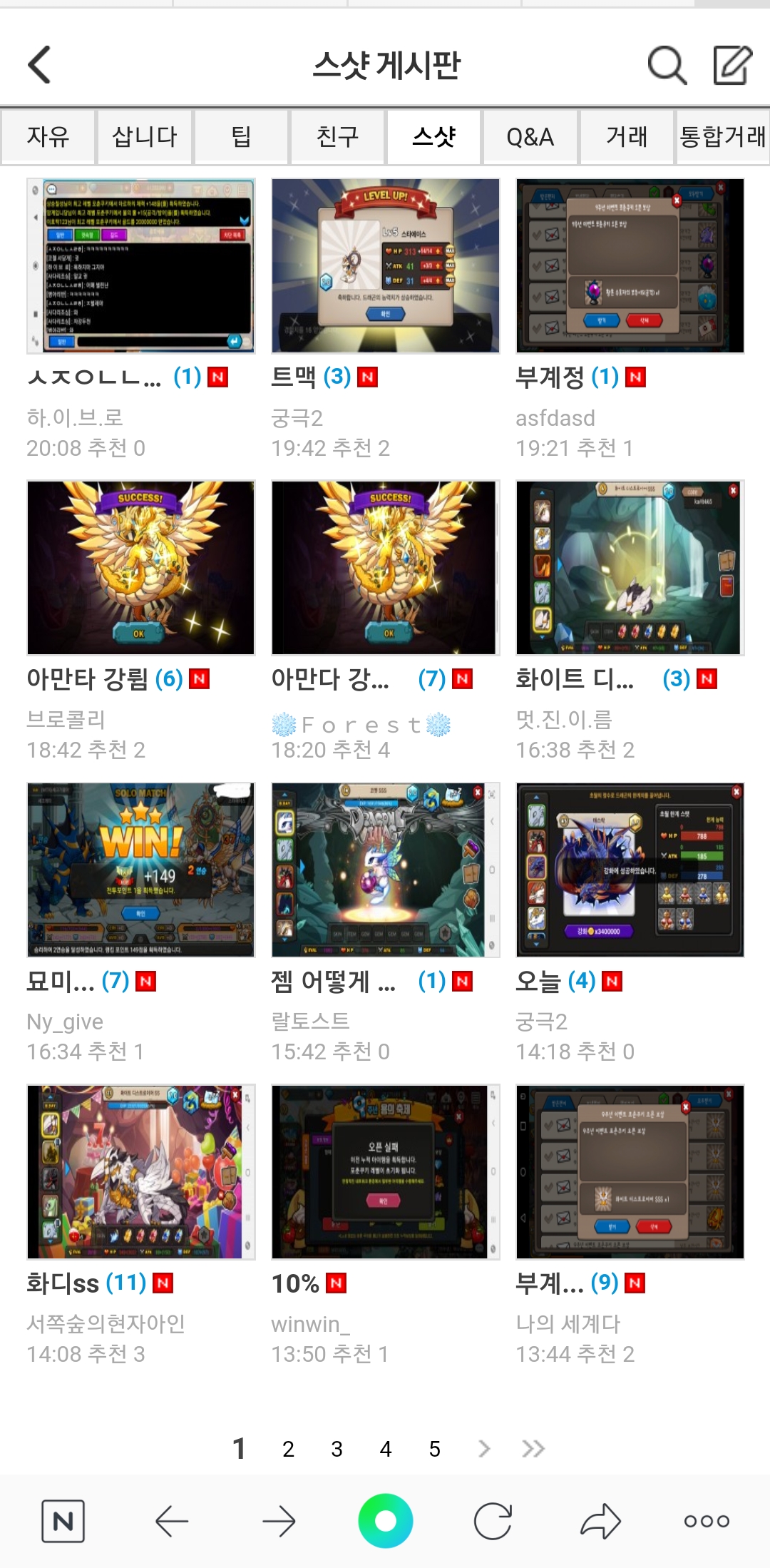The image size is (770, 1568).
Task: Open the 트맥 screenshot post
Action: tap(385, 266)
